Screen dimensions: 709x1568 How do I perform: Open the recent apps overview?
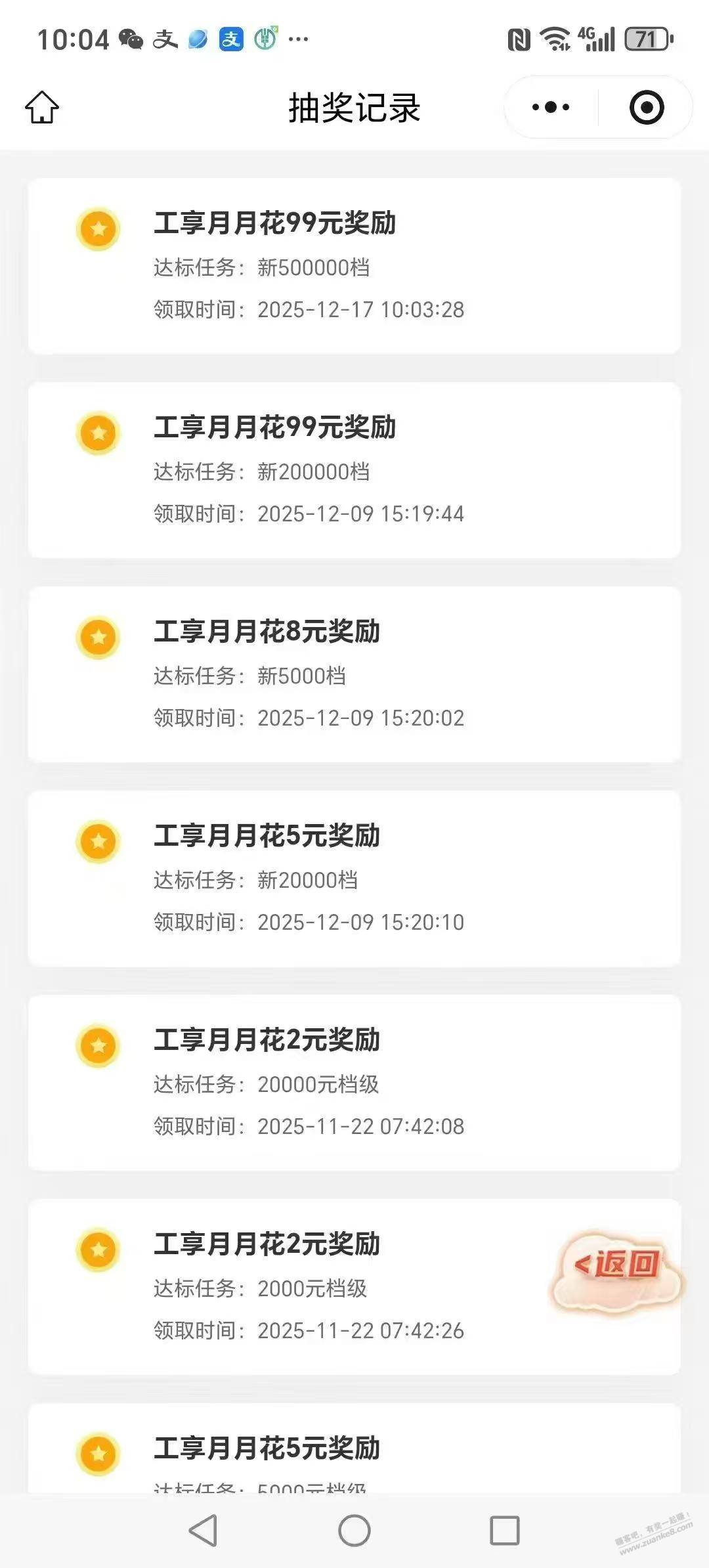pos(505,1530)
